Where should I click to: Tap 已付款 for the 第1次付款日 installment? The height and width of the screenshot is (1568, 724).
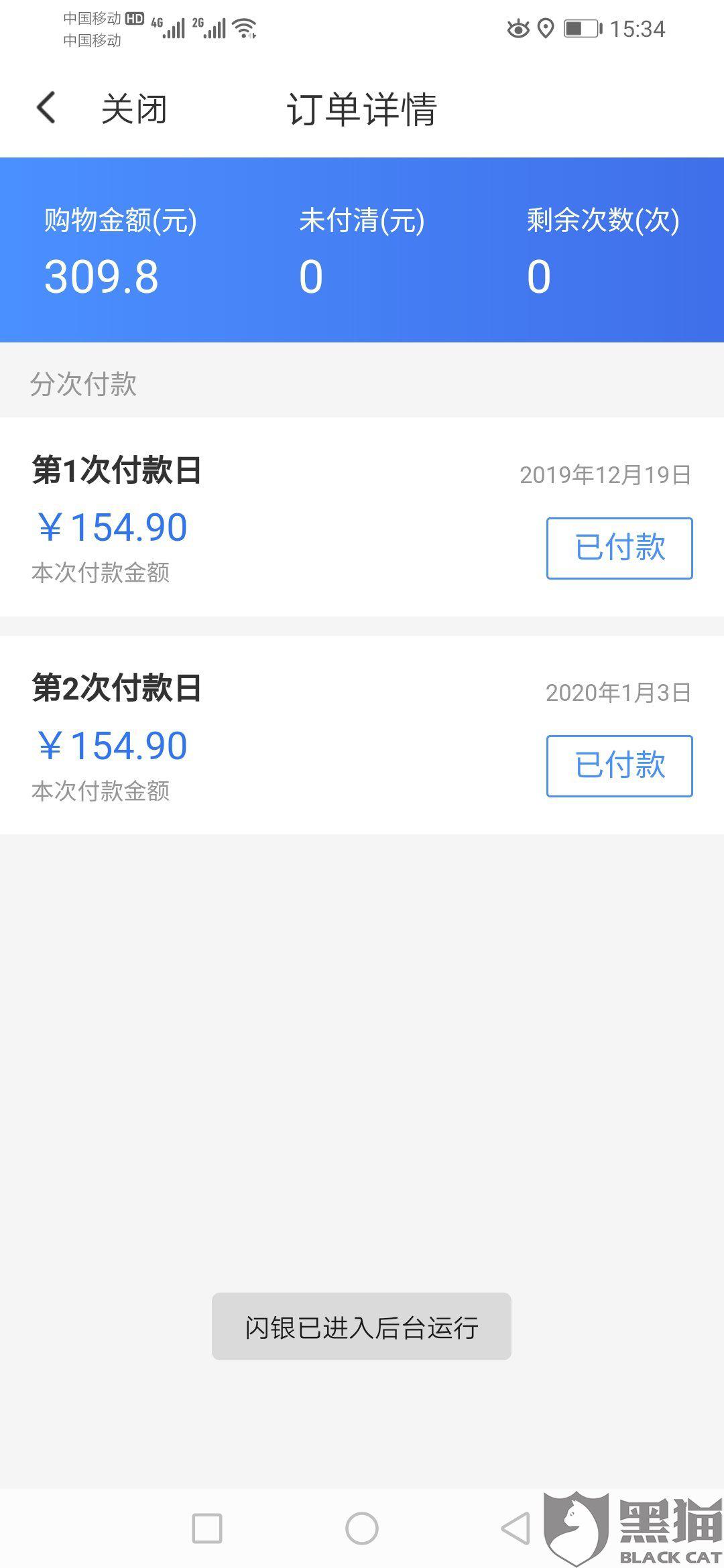click(619, 547)
